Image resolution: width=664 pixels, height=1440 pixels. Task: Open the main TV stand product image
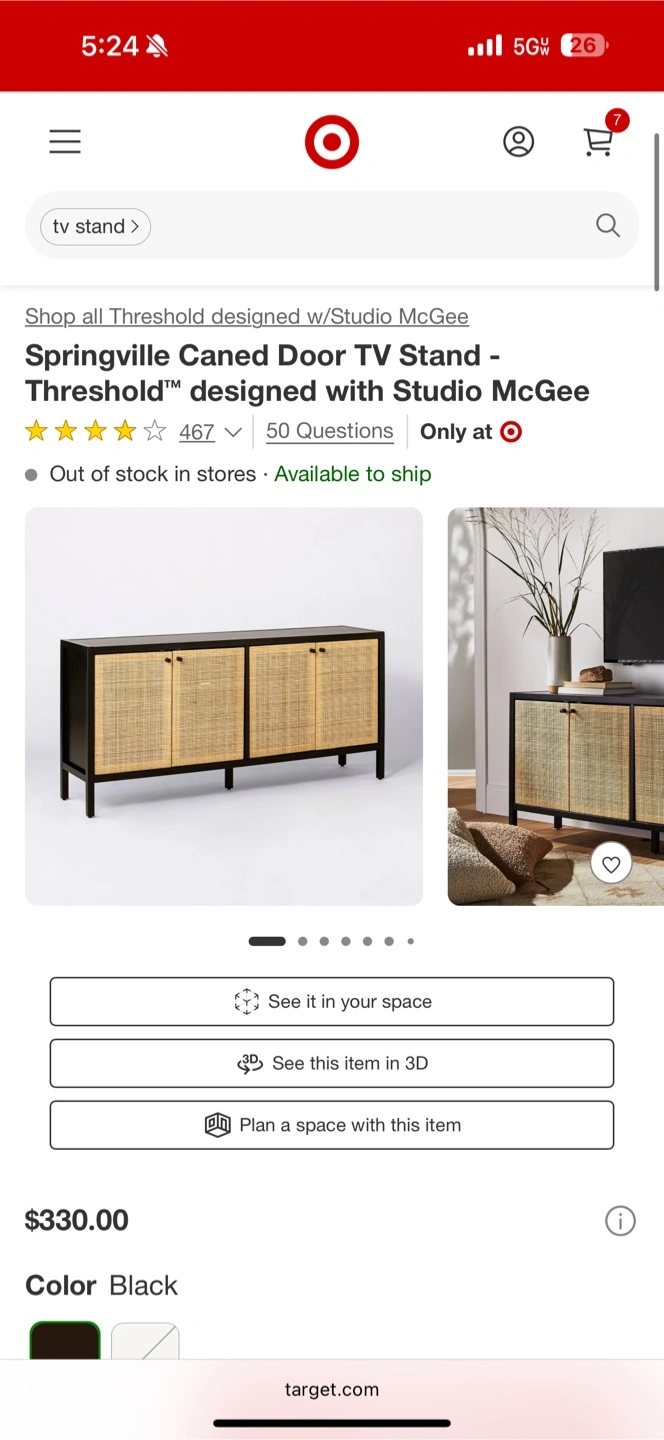click(x=224, y=706)
